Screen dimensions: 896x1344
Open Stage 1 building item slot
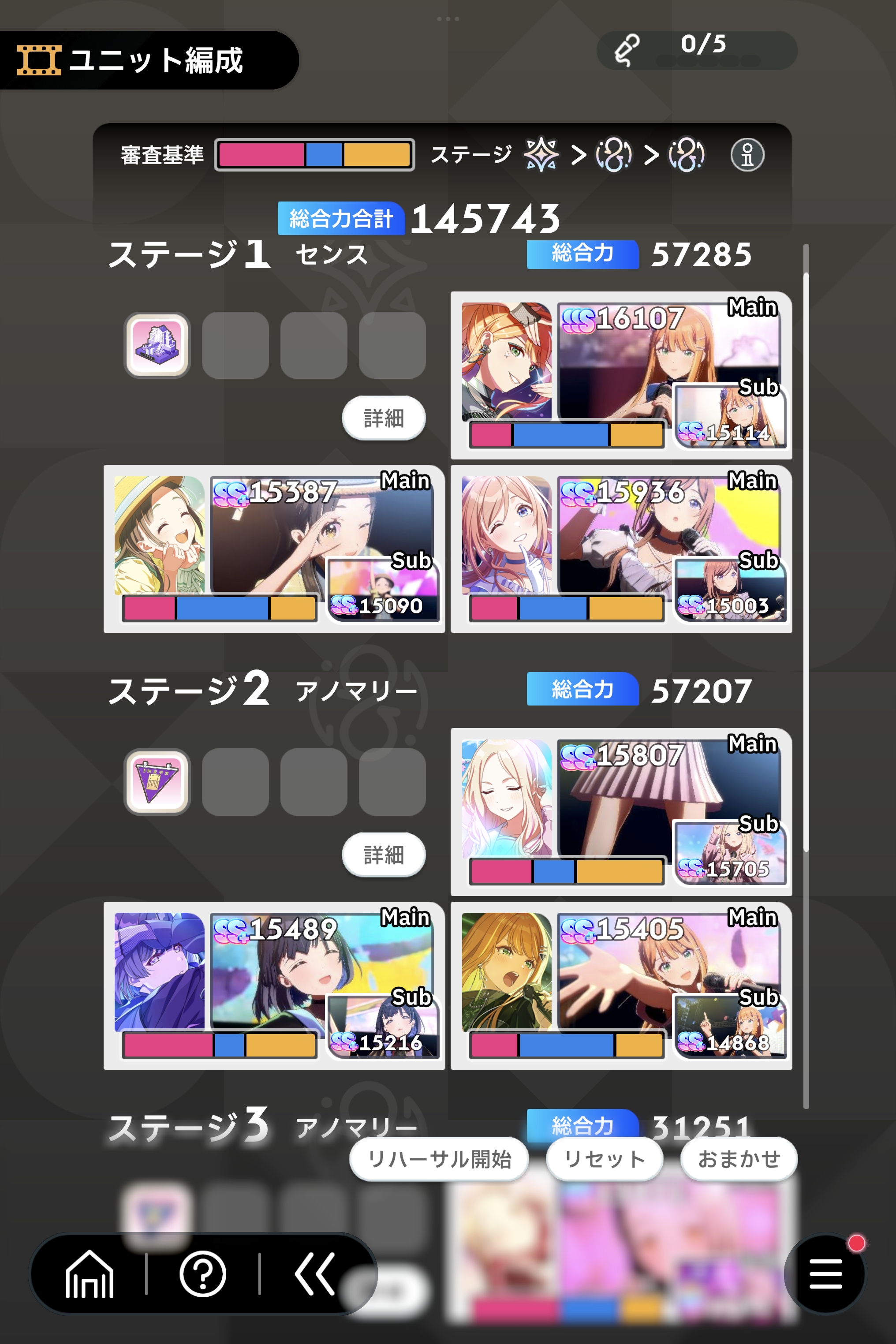[x=157, y=344]
